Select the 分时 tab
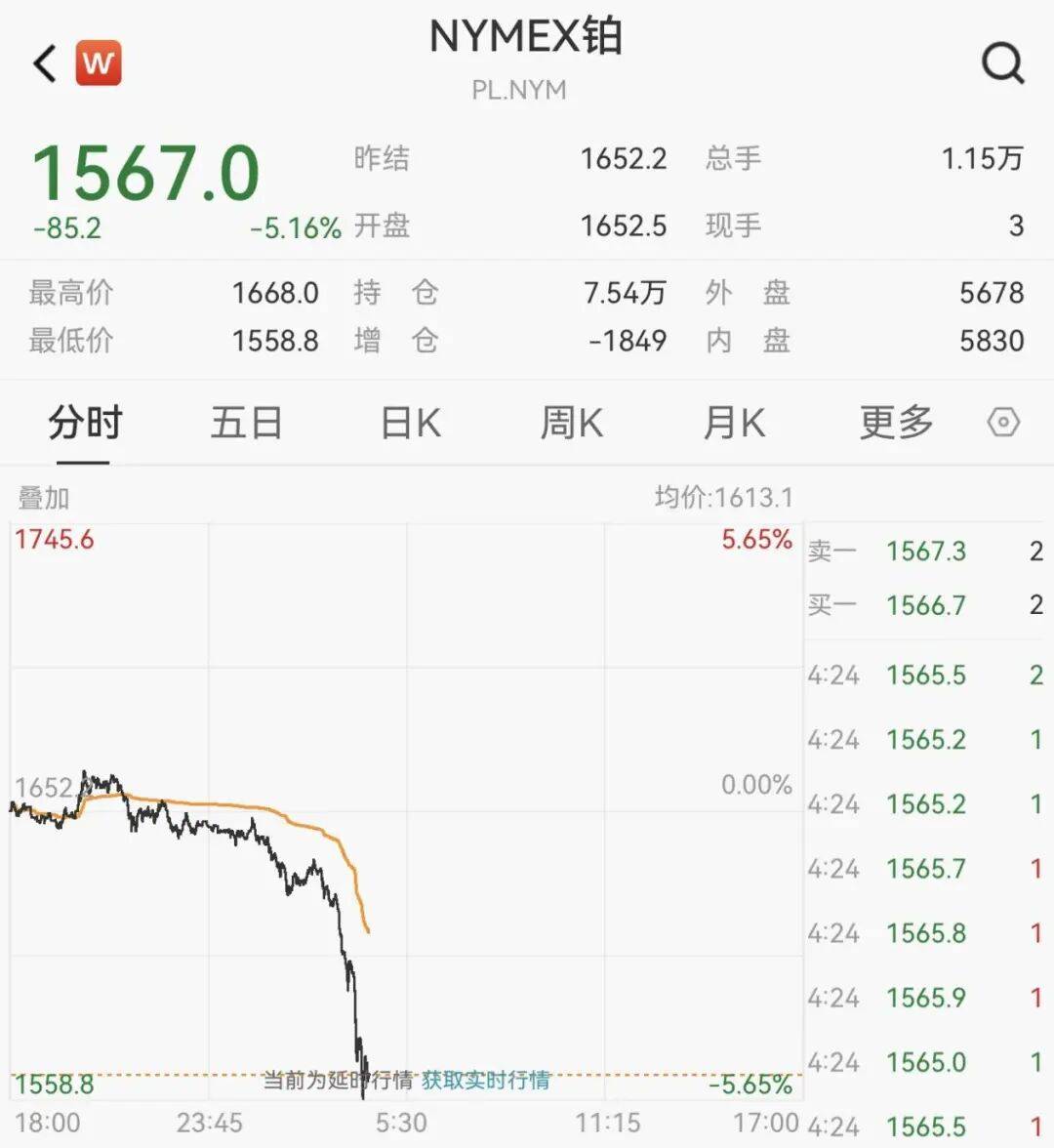 pos(85,424)
